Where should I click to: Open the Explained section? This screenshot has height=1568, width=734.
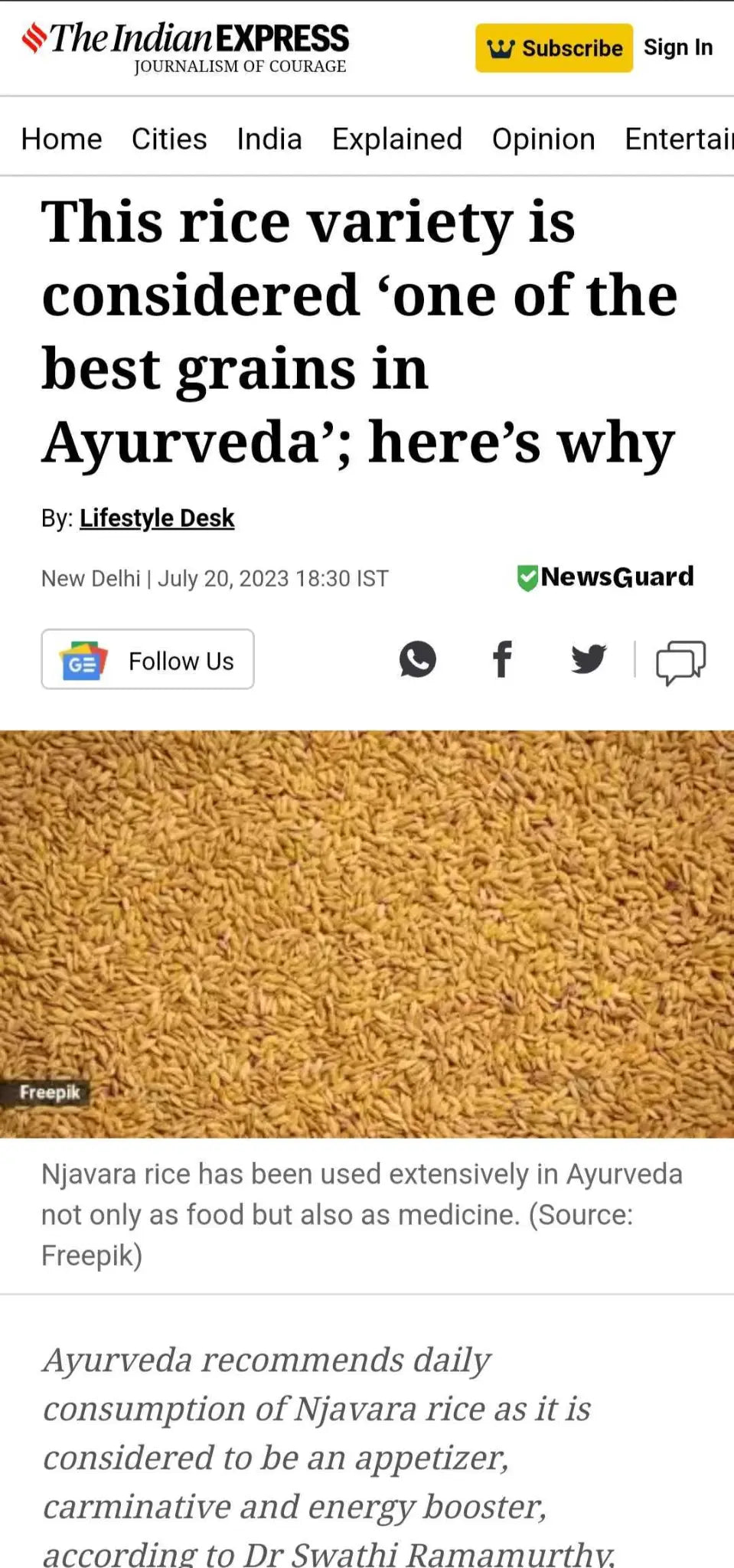[x=396, y=139]
